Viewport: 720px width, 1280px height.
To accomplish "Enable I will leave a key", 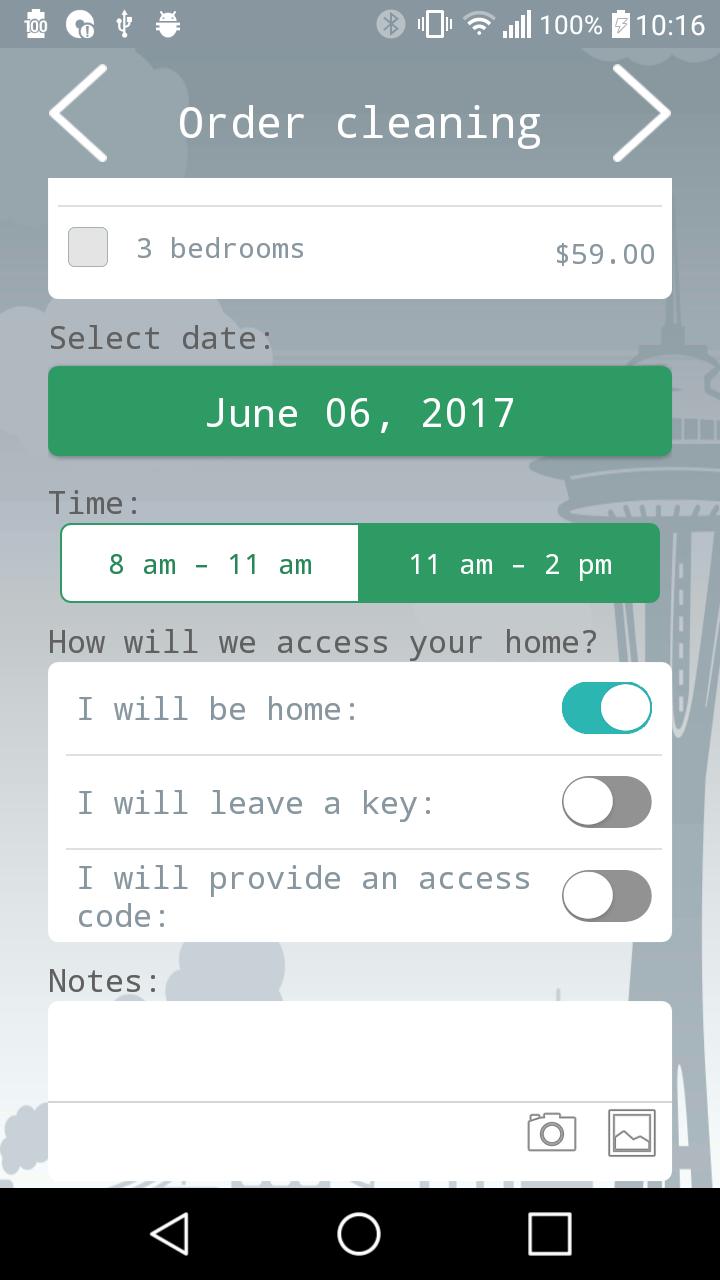I will (606, 802).
